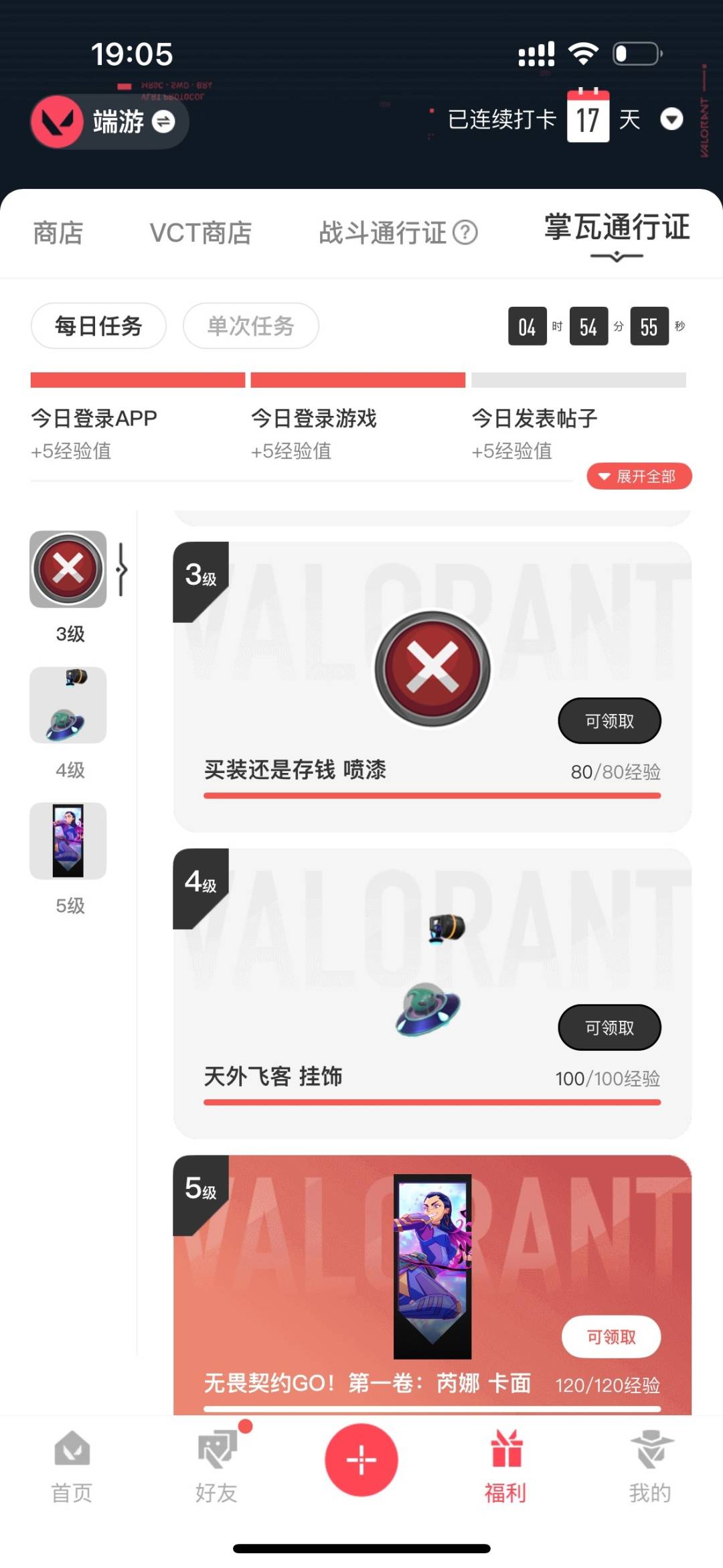Select the 4级 buddy thumbnail in the sidebar
This screenshot has width=723, height=1568.
[x=68, y=705]
